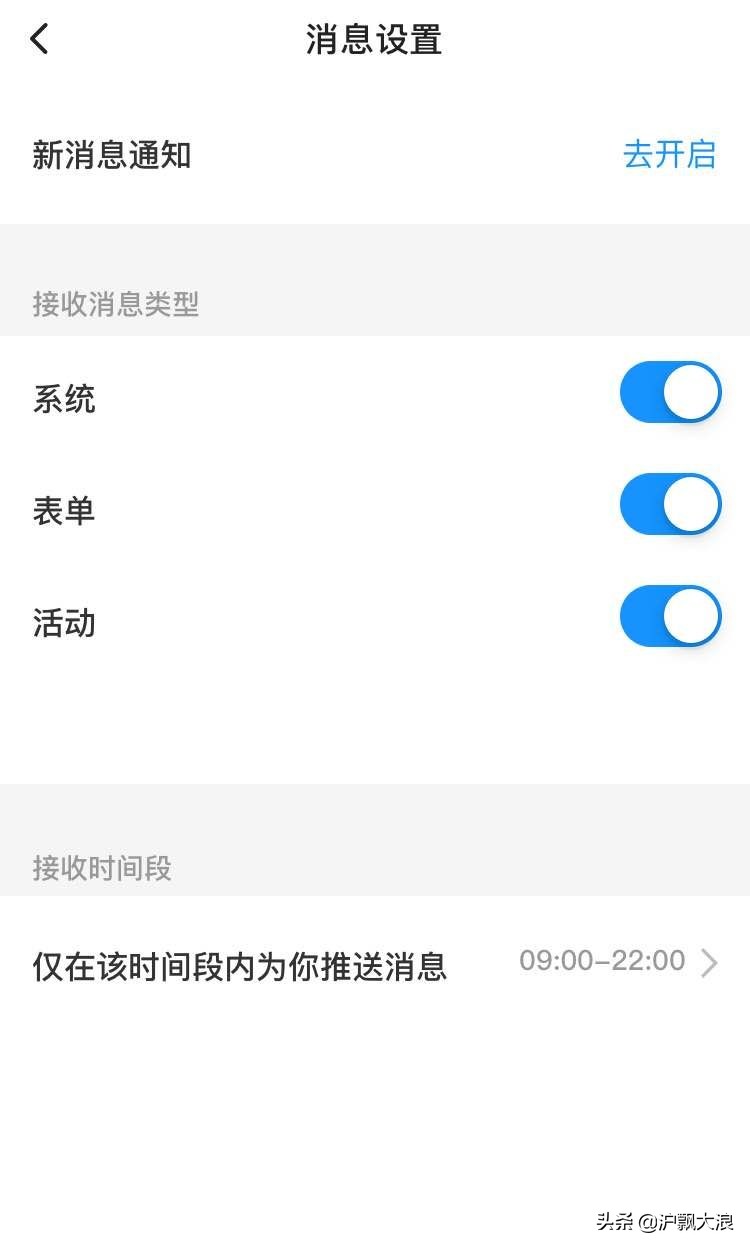This screenshot has height=1248, width=750.
Task: Tap the 活动 message type label
Action: coord(63,623)
